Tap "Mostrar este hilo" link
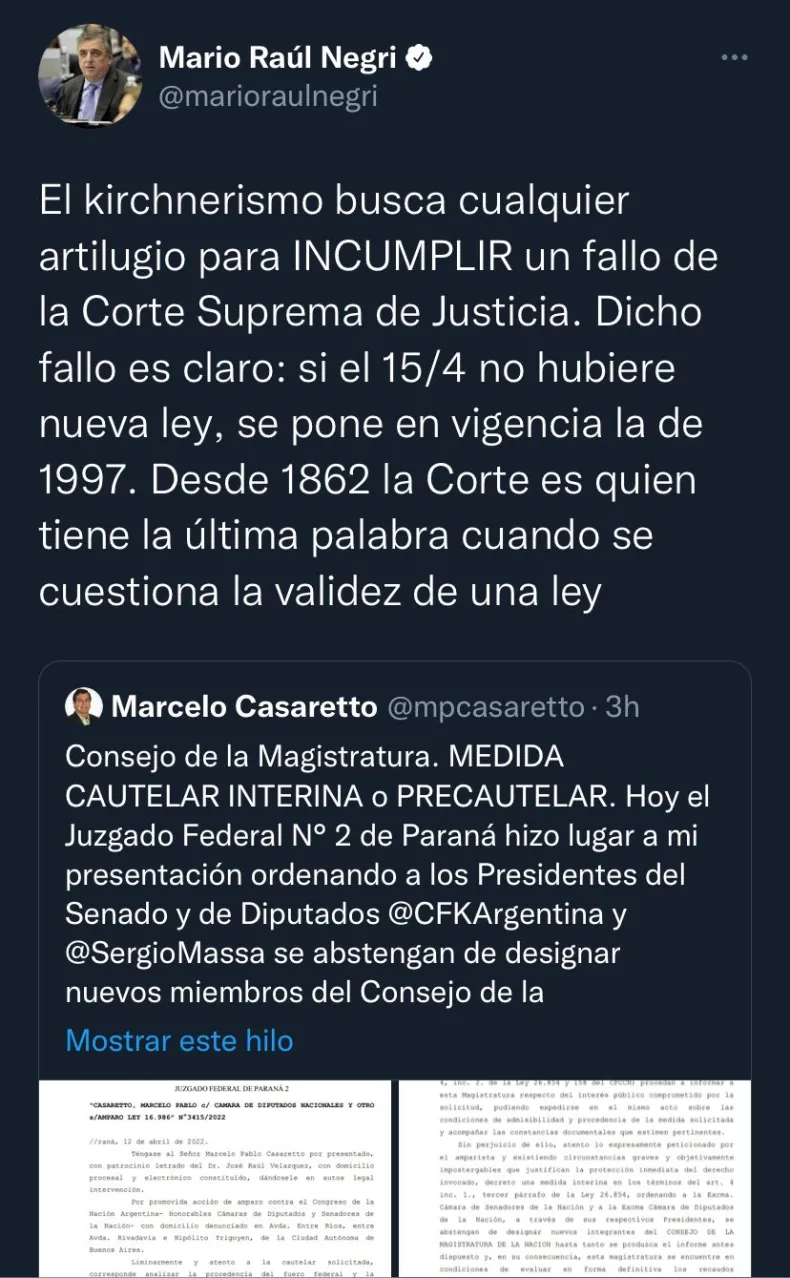790x1278 pixels. click(x=179, y=1040)
